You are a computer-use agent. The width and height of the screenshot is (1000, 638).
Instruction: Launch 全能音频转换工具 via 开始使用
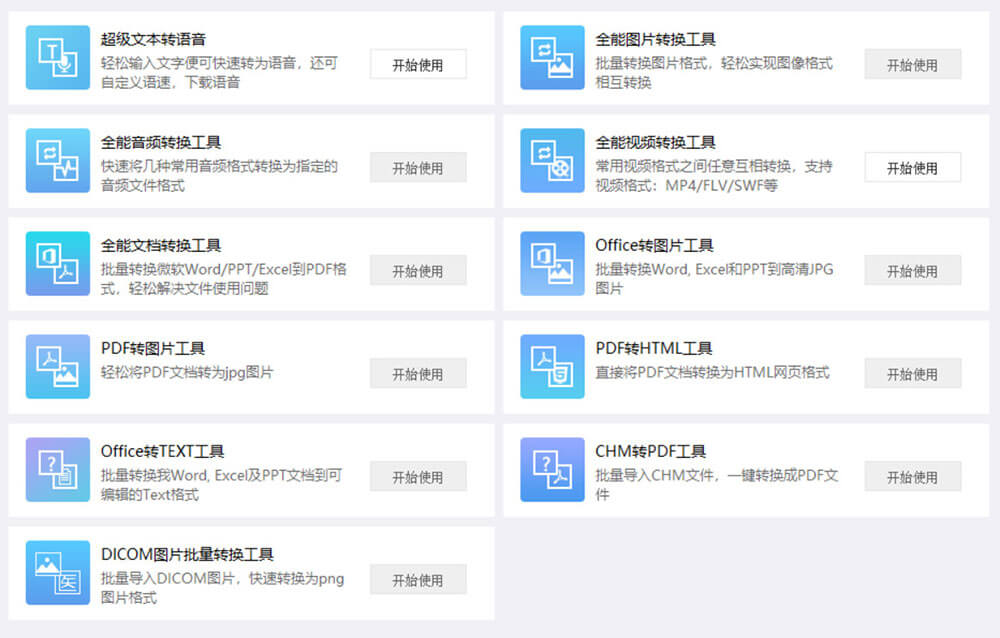[418, 168]
